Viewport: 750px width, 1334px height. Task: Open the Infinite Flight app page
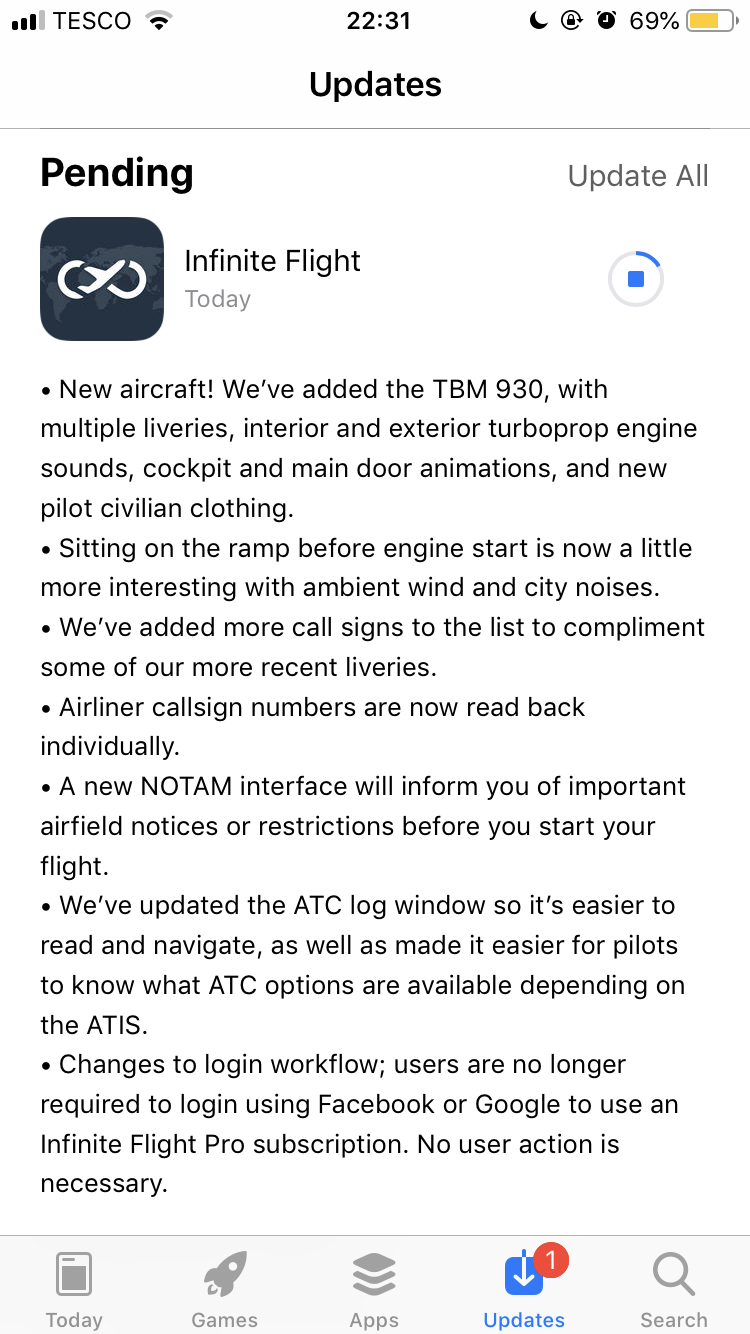[x=102, y=279]
